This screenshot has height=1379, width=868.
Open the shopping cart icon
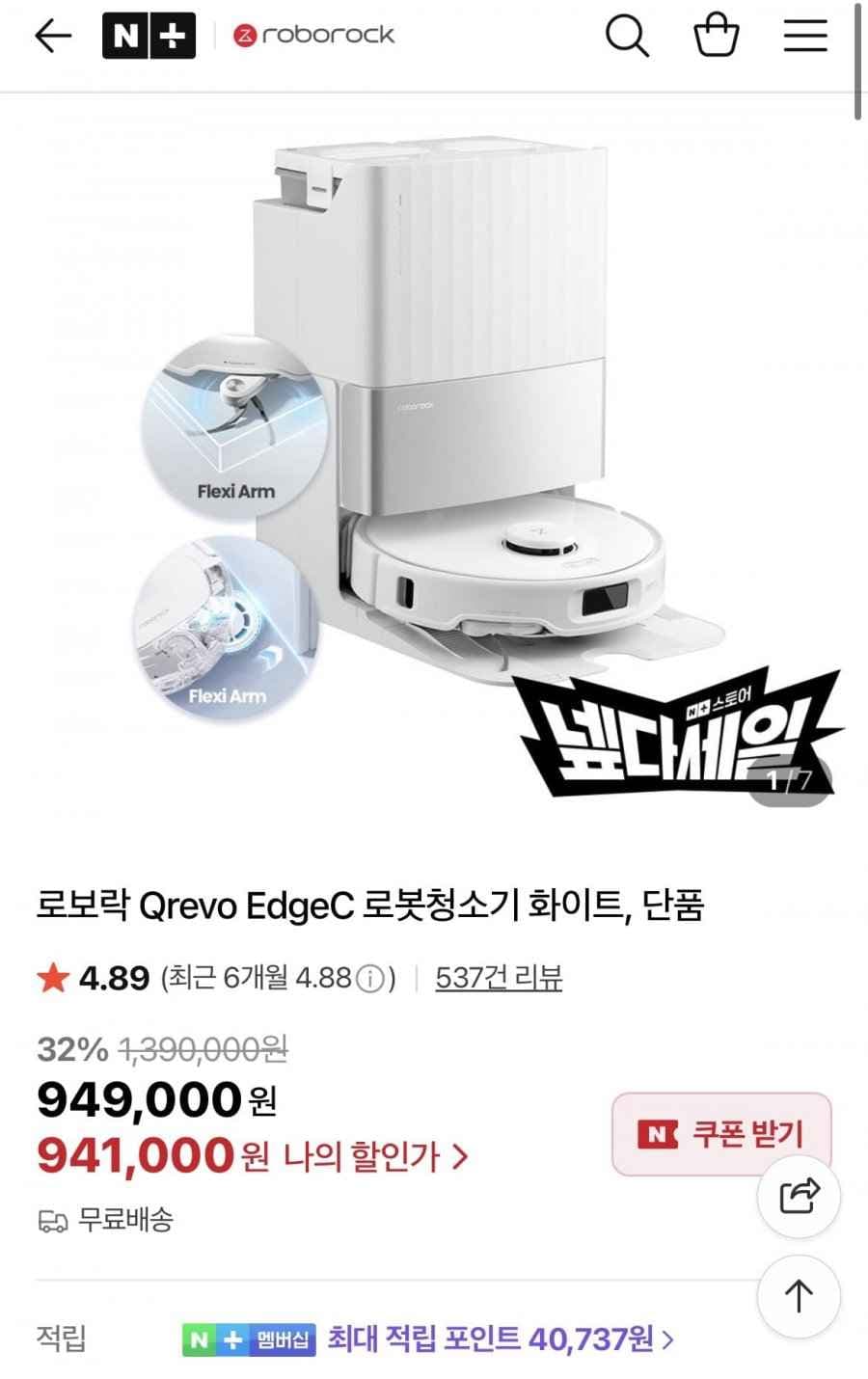(717, 36)
